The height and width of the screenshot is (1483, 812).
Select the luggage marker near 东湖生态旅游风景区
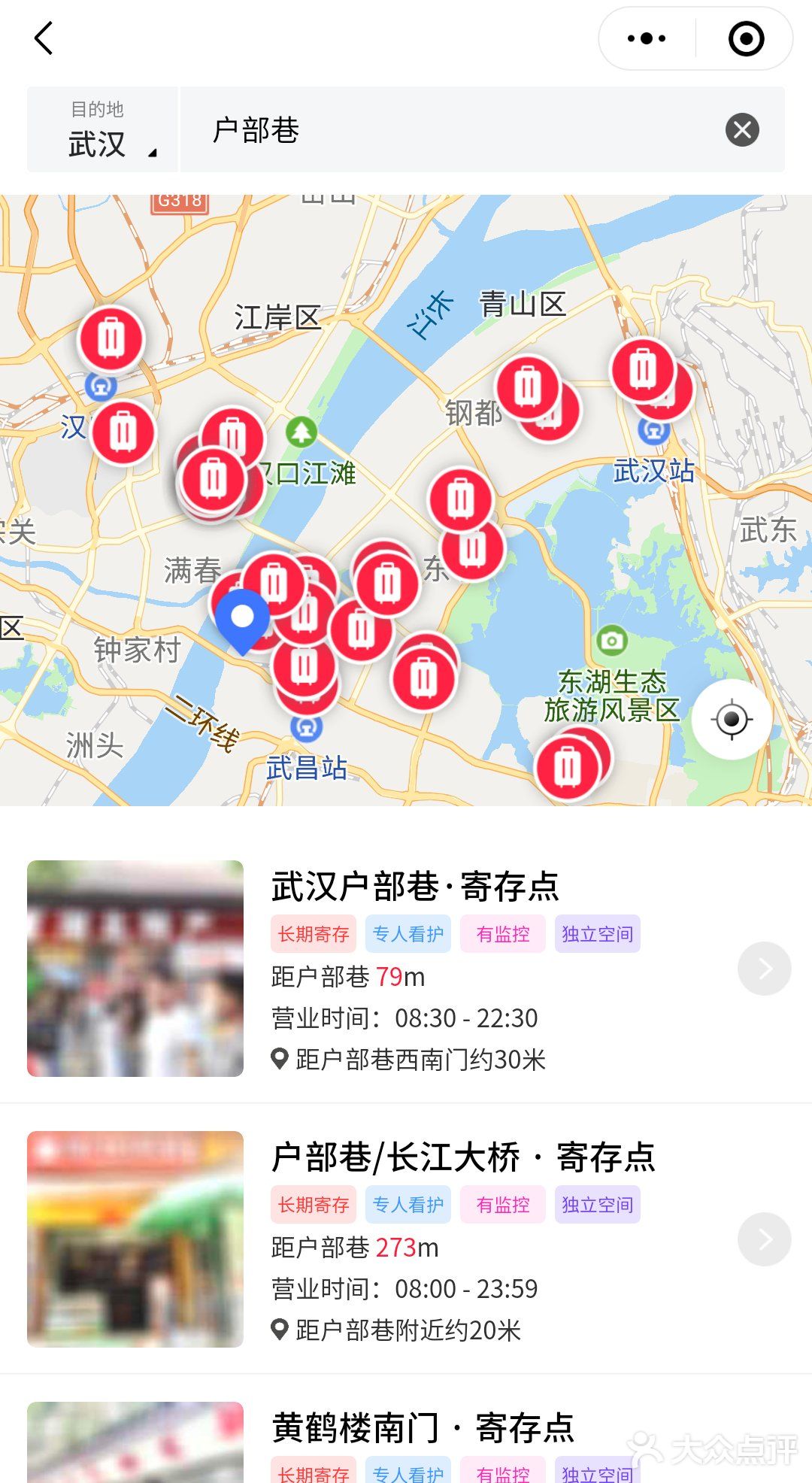click(568, 768)
